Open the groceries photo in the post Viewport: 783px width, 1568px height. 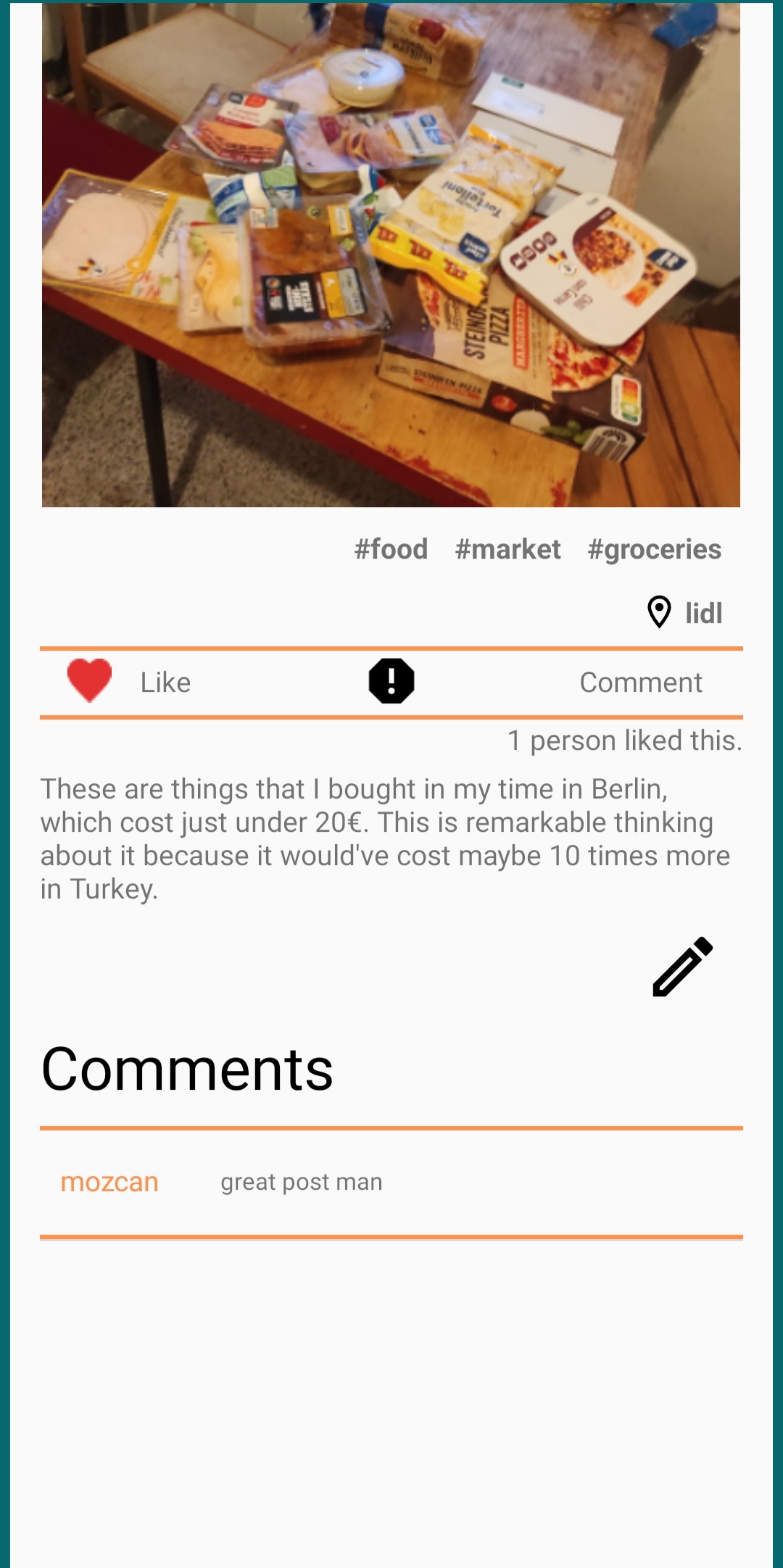[x=391, y=254]
